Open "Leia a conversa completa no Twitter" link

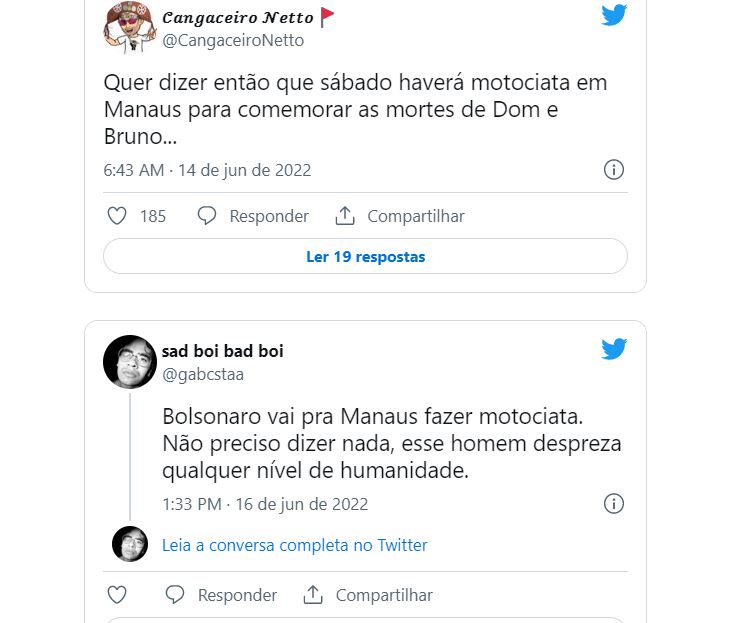294,545
